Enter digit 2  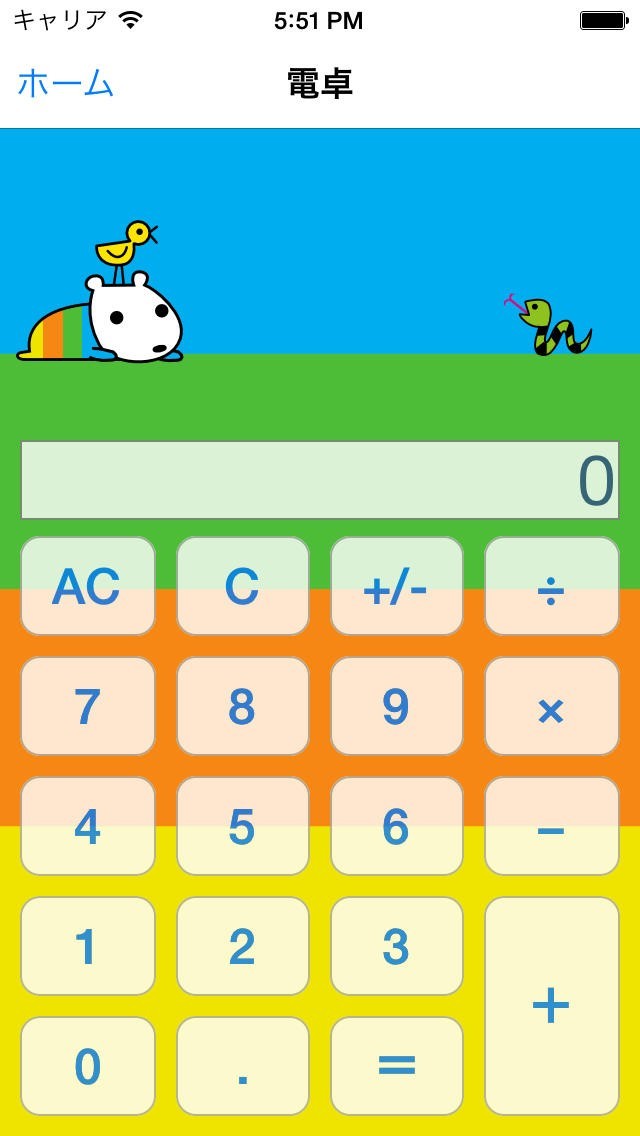pyautogui.click(x=242, y=946)
